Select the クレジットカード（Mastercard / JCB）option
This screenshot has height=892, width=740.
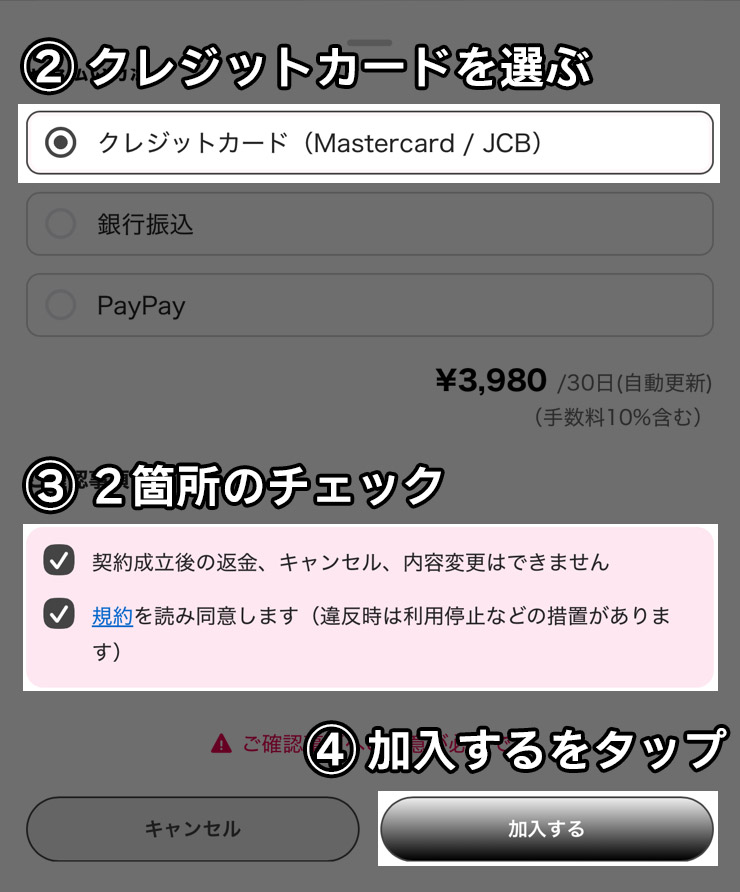(370, 143)
